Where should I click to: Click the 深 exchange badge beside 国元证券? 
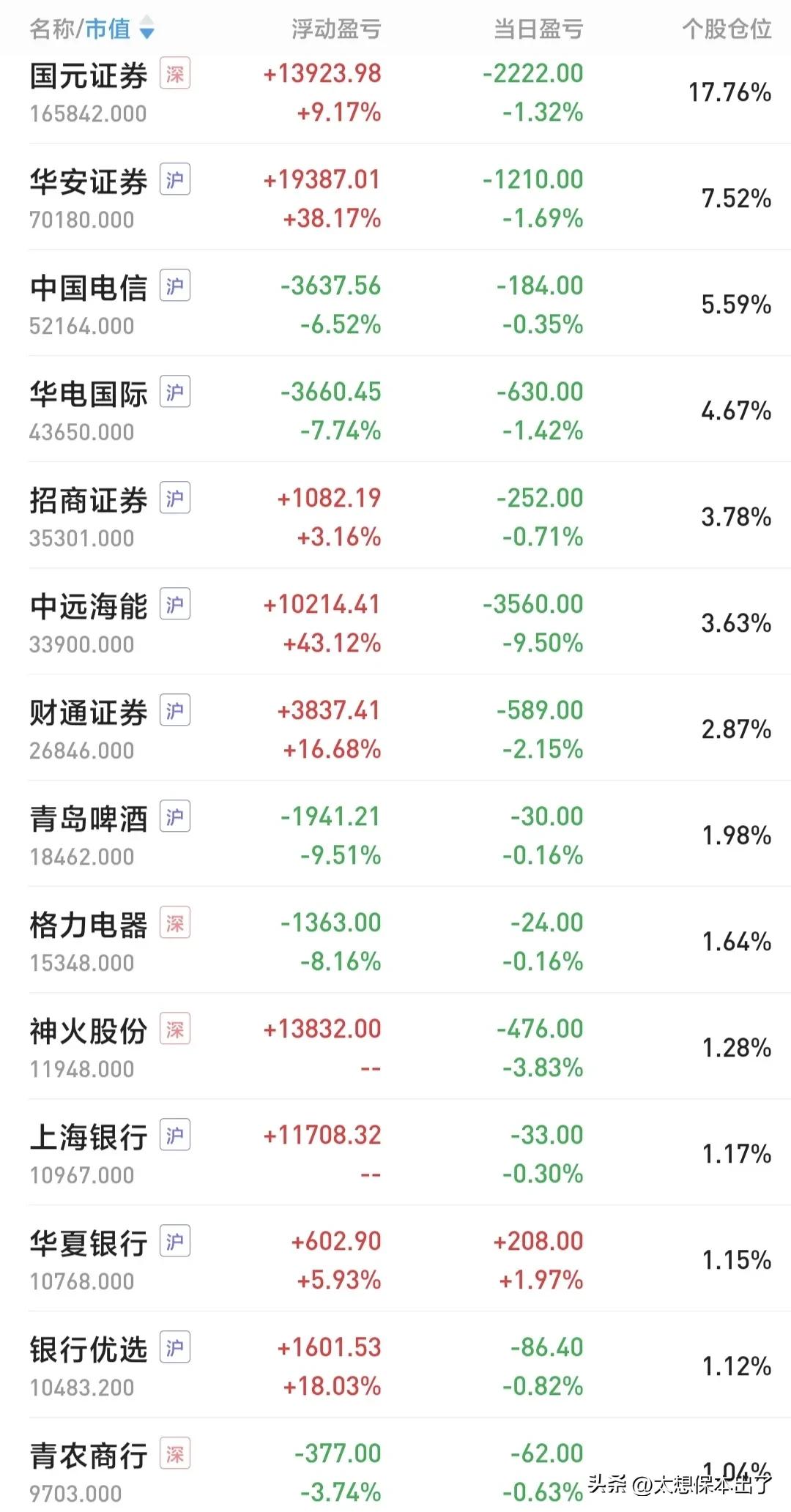tap(175, 73)
